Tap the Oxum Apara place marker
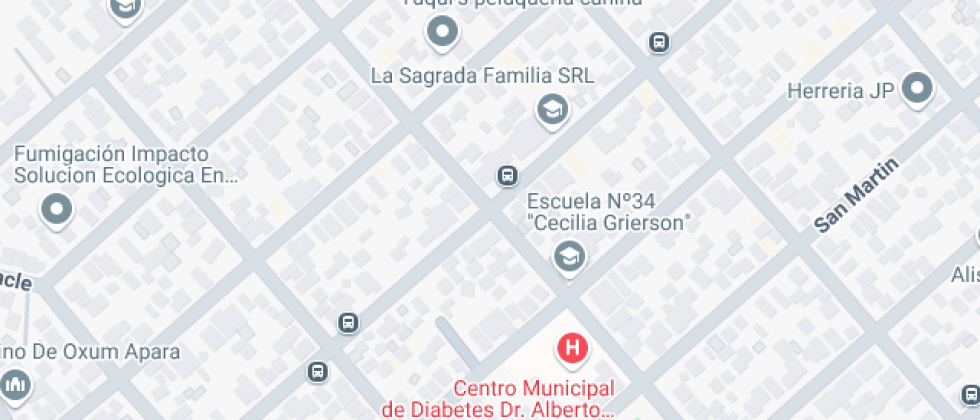This screenshot has width=980, height=420. [14, 383]
